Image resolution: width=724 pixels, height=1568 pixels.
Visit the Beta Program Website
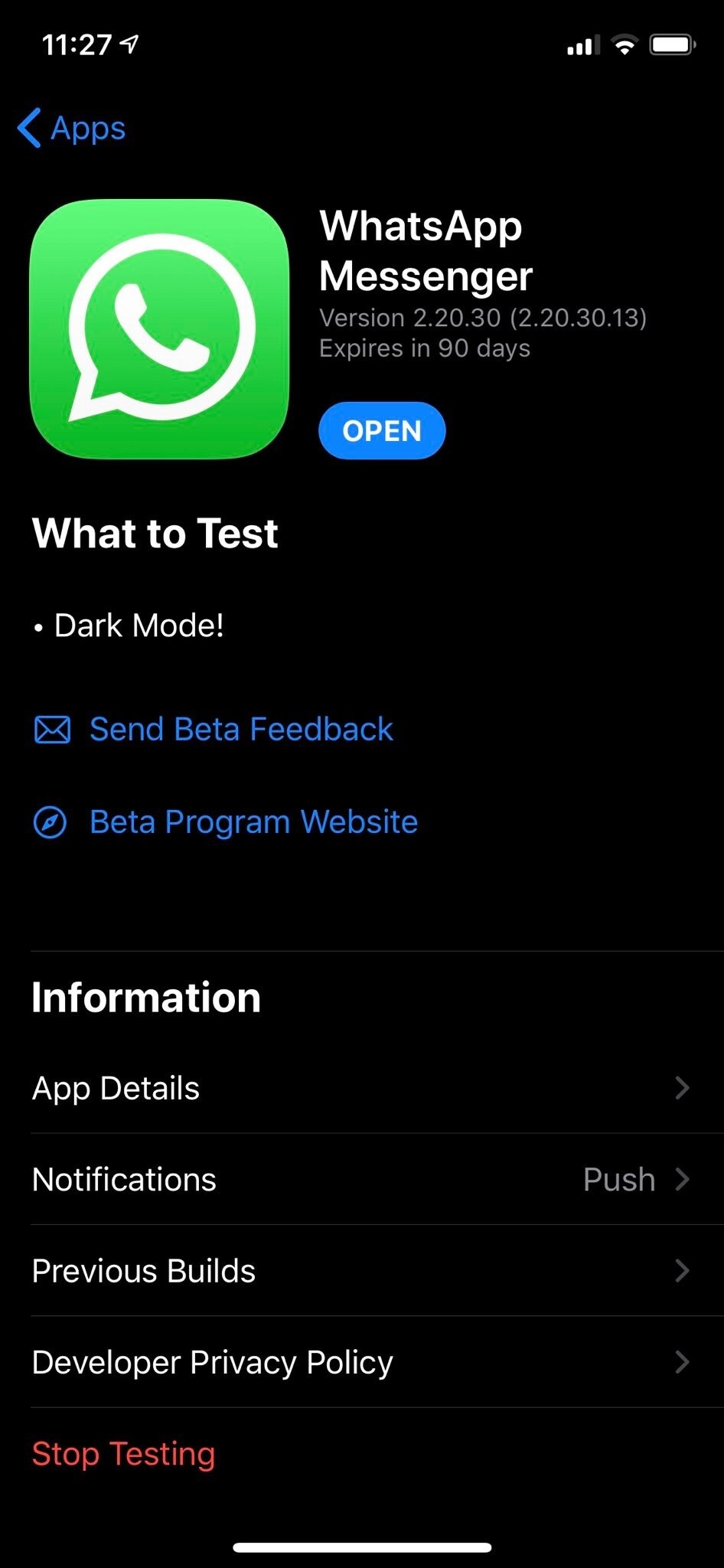click(253, 822)
